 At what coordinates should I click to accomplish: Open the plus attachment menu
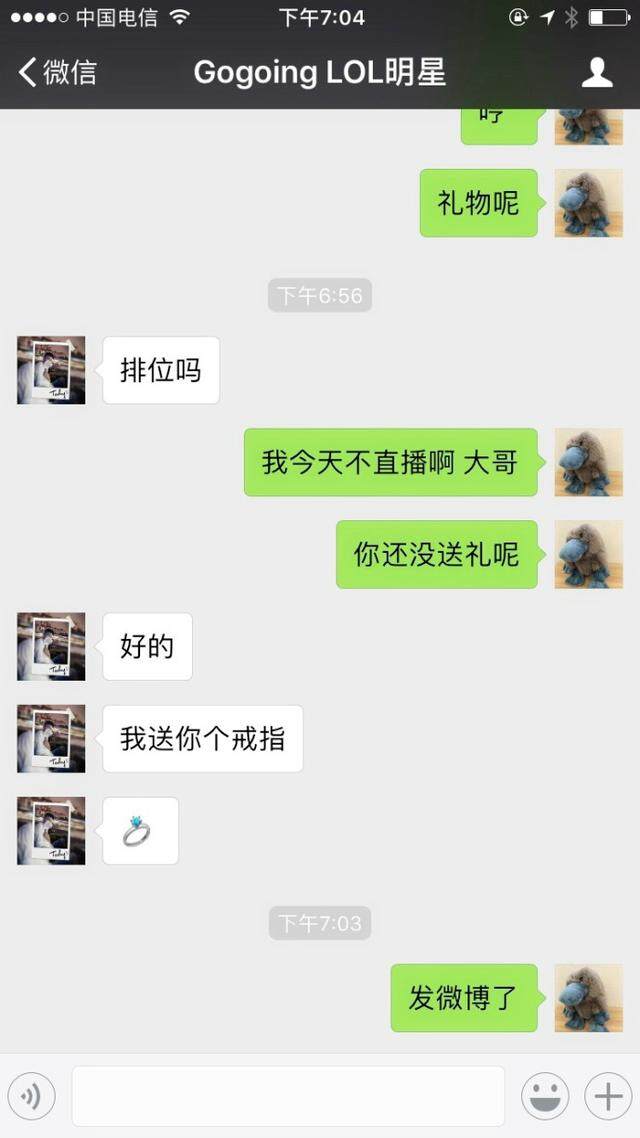pos(608,1097)
